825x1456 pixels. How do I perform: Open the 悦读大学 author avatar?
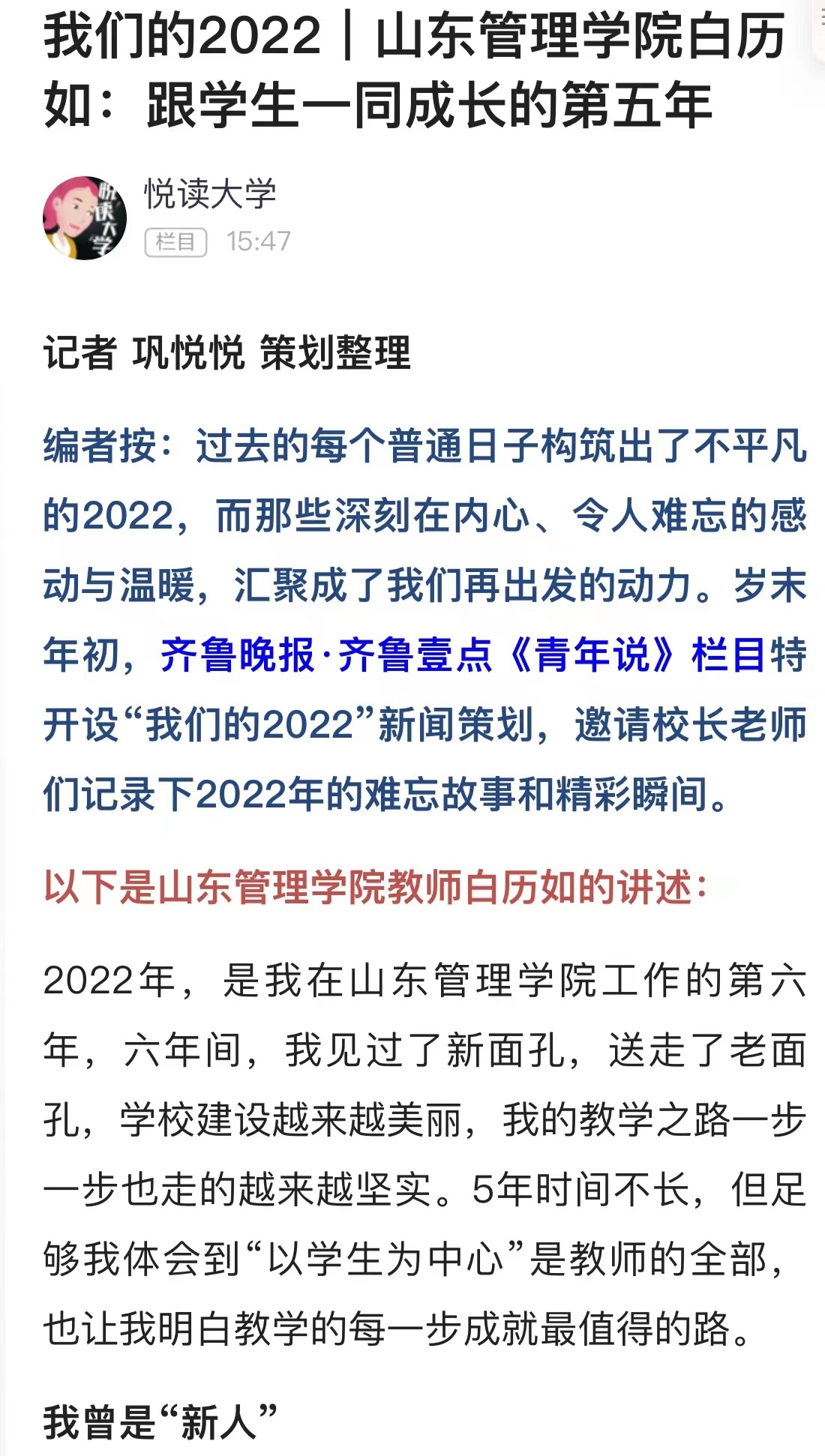[x=85, y=218]
